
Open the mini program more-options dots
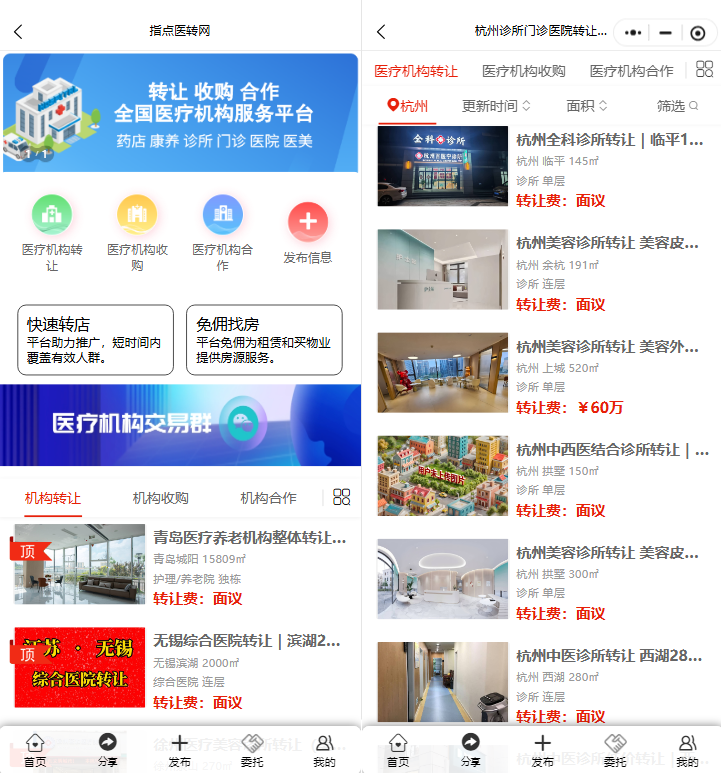coord(633,32)
